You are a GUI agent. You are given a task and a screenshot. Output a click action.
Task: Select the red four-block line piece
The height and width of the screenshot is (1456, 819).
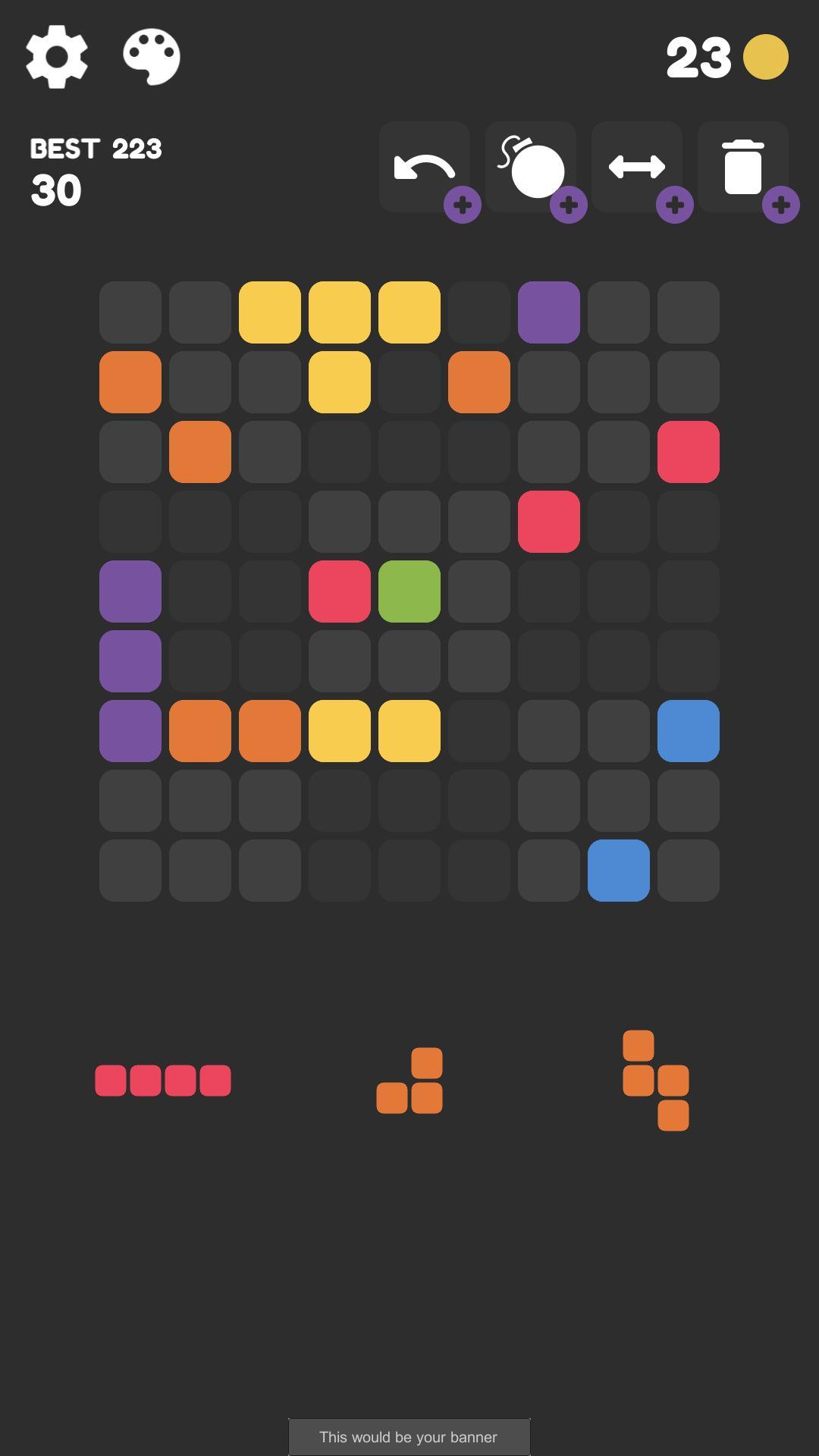(x=163, y=1081)
